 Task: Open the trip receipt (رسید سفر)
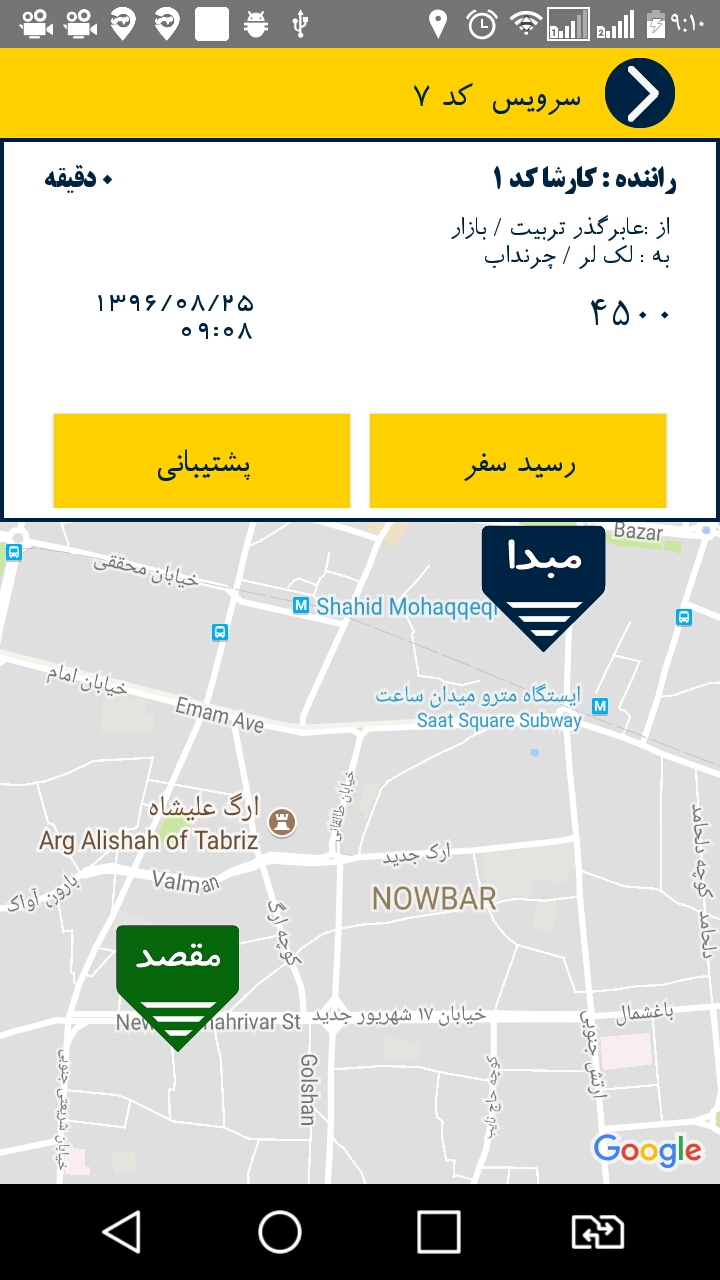tap(518, 461)
